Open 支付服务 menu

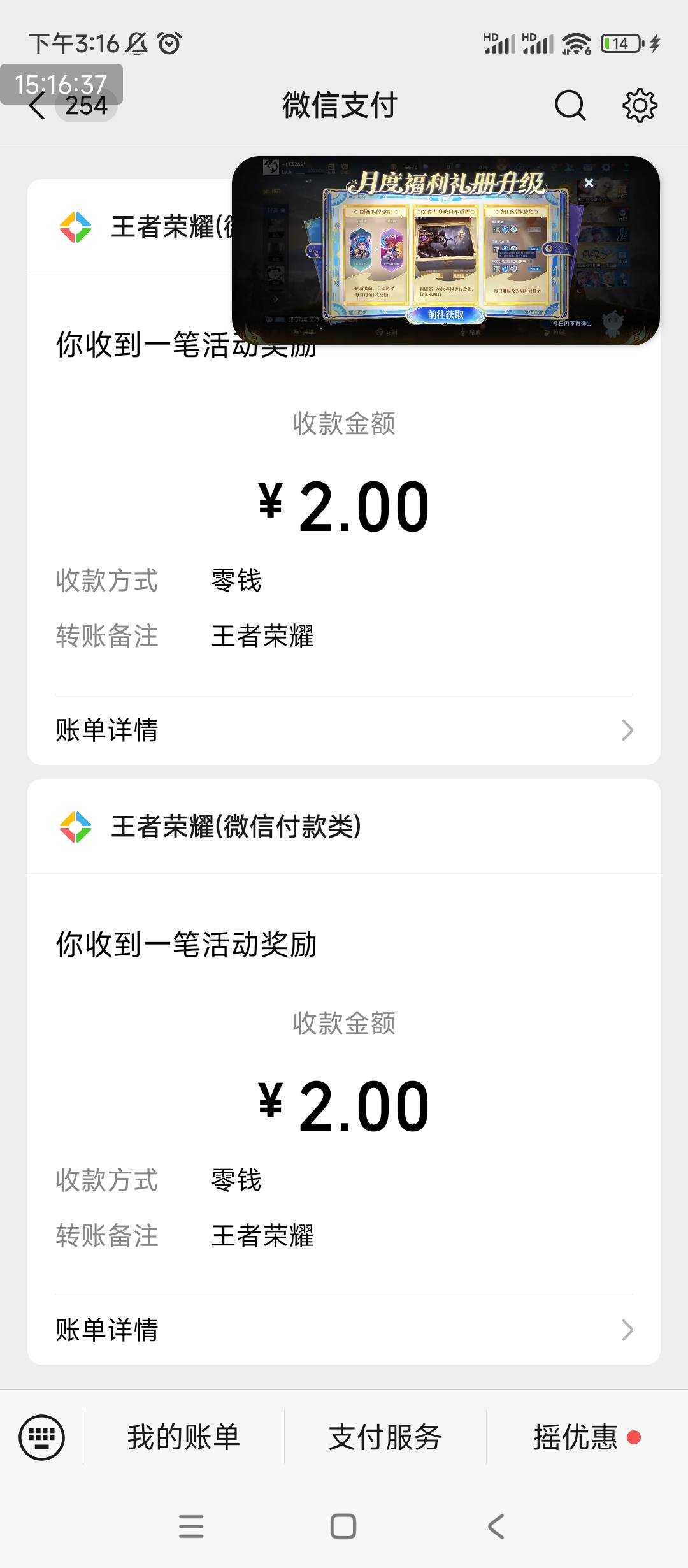click(x=385, y=1437)
